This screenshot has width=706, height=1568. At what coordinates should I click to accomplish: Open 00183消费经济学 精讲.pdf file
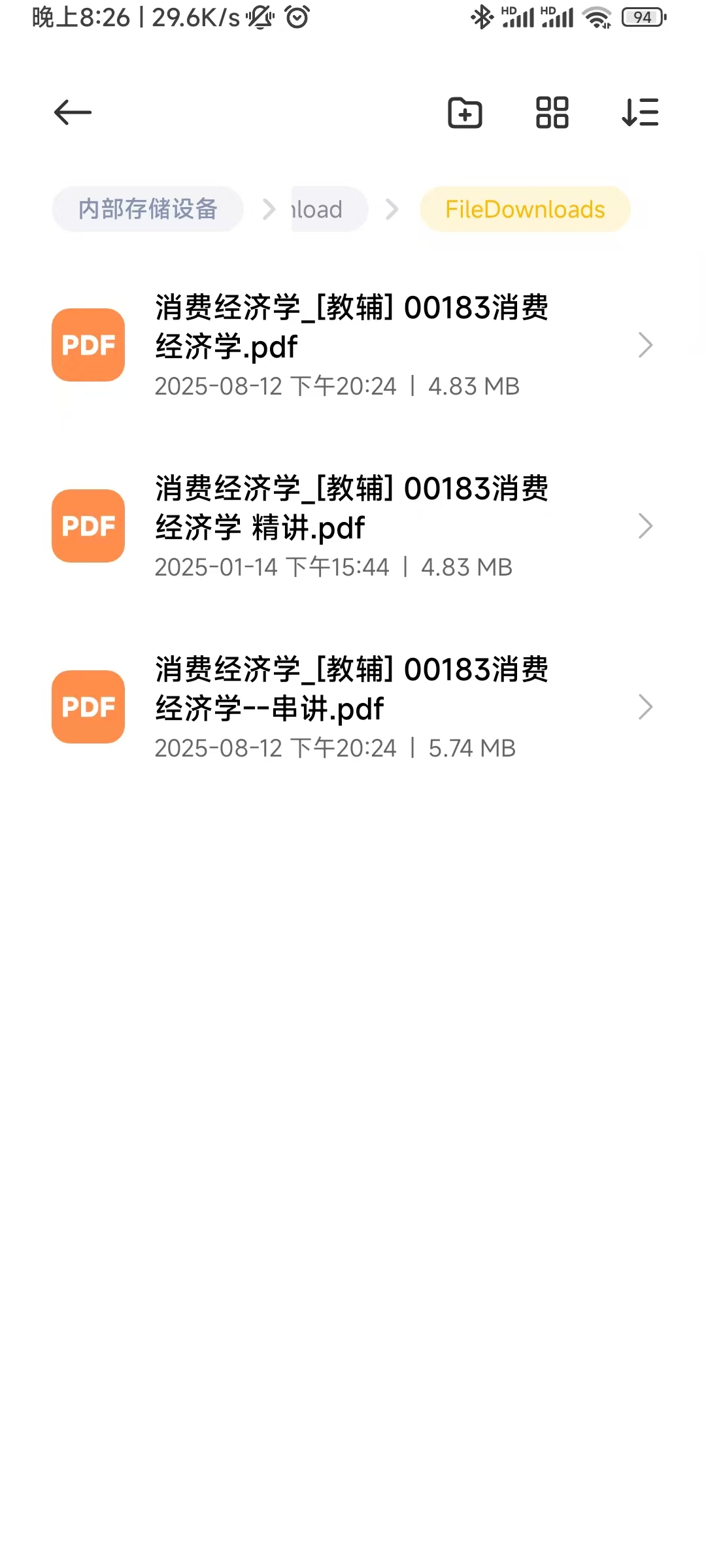pyautogui.click(x=352, y=526)
